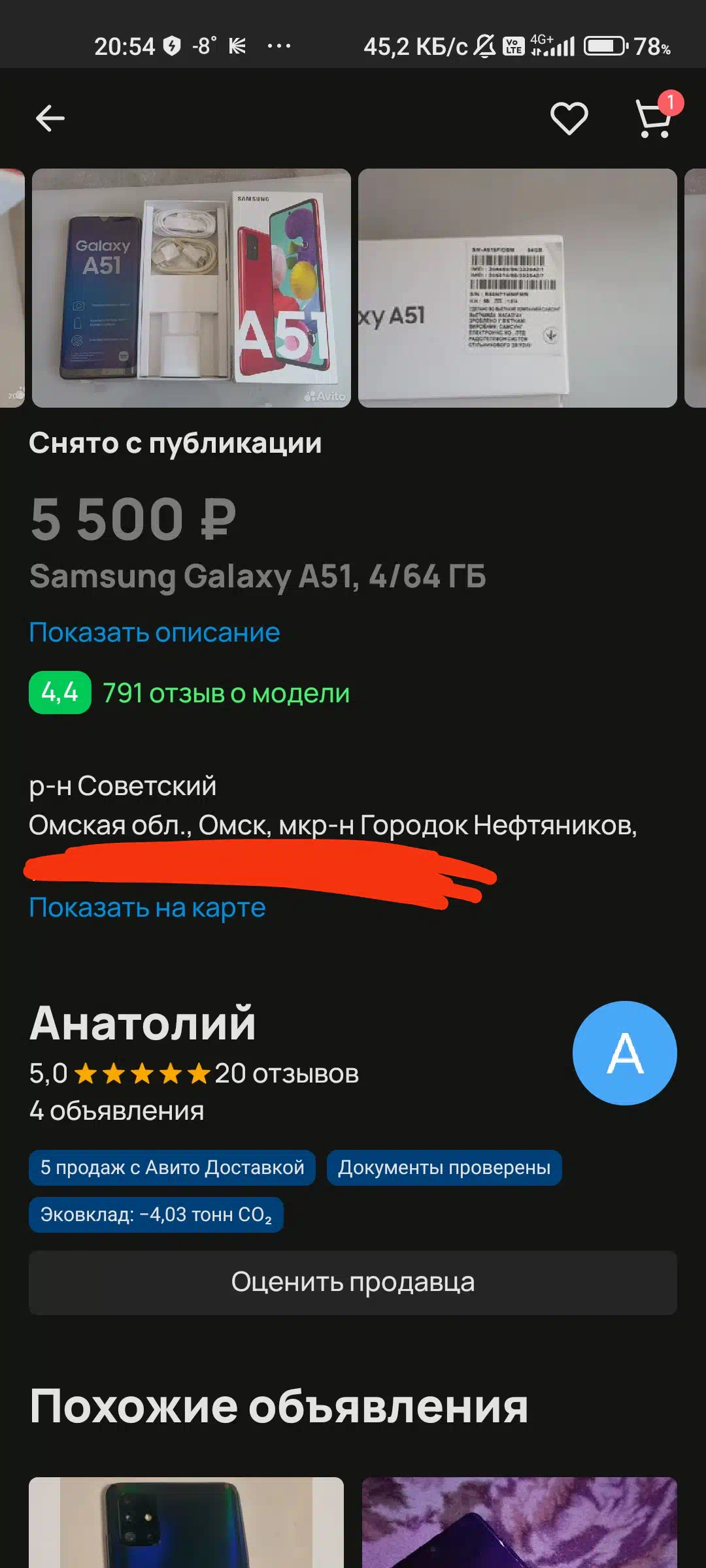Add this listing to favorites

coord(569,118)
